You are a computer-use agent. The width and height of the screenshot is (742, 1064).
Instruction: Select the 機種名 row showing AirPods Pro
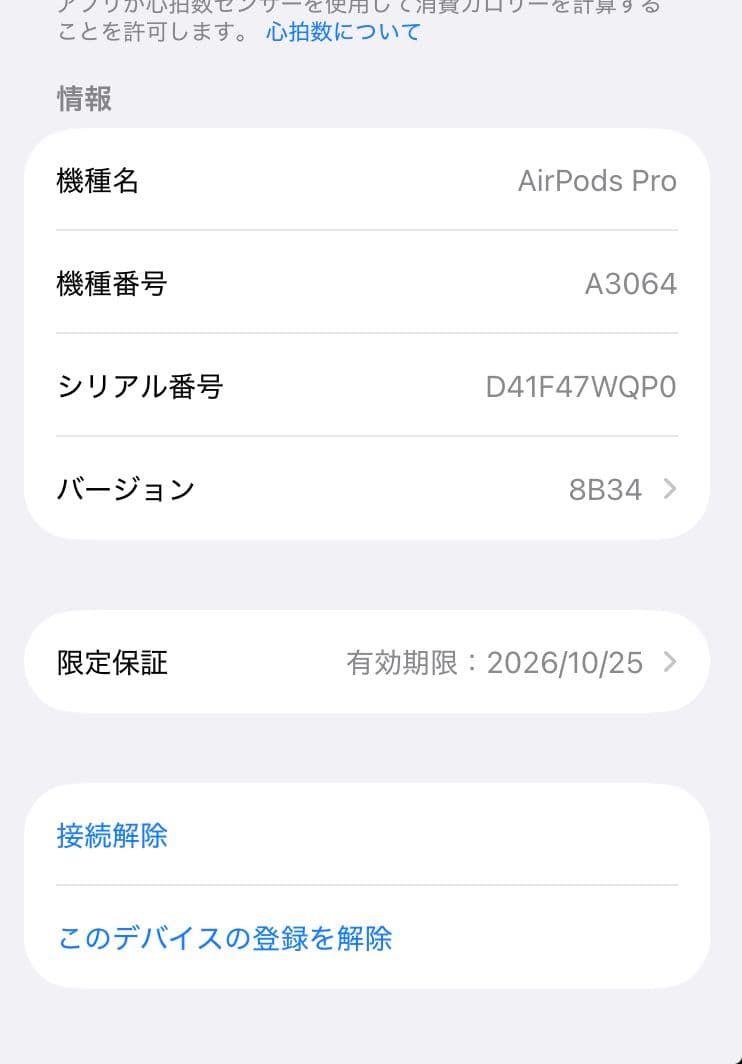click(x=370, y=181)
